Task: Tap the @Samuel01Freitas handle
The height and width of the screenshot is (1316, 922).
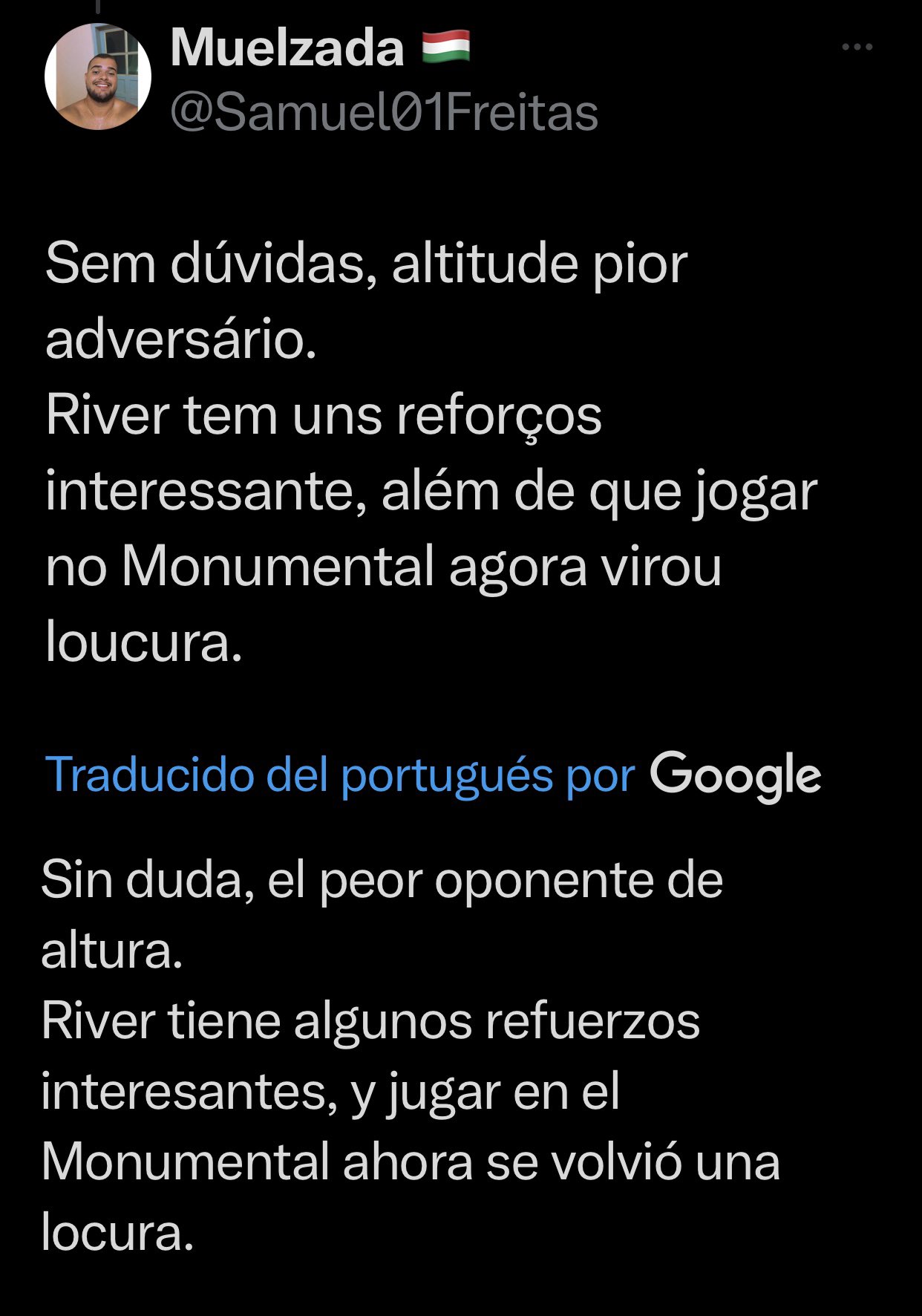Action: (384, 113)
